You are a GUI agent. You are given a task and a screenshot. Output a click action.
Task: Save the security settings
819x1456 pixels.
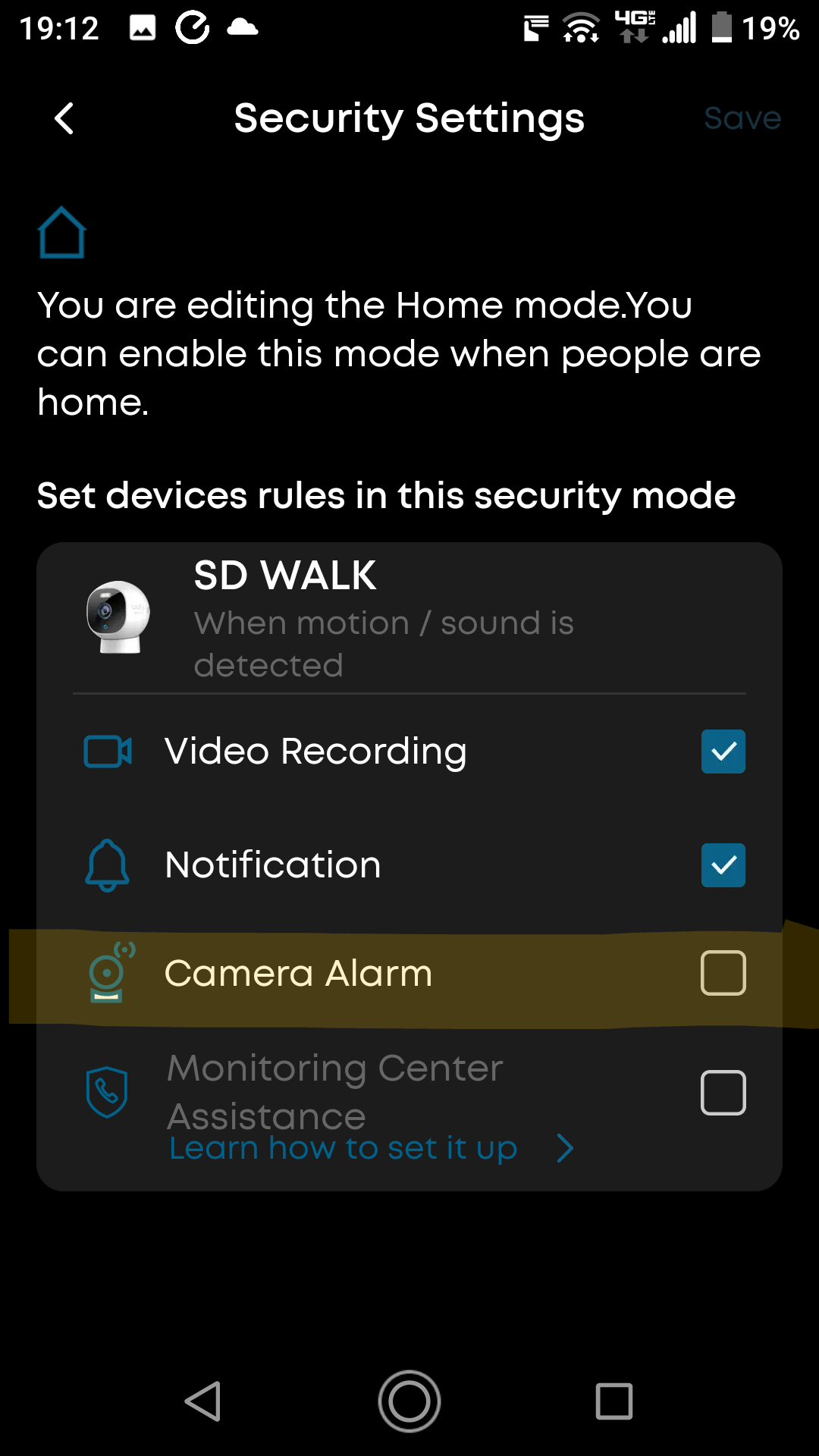(x=742, y=118)
